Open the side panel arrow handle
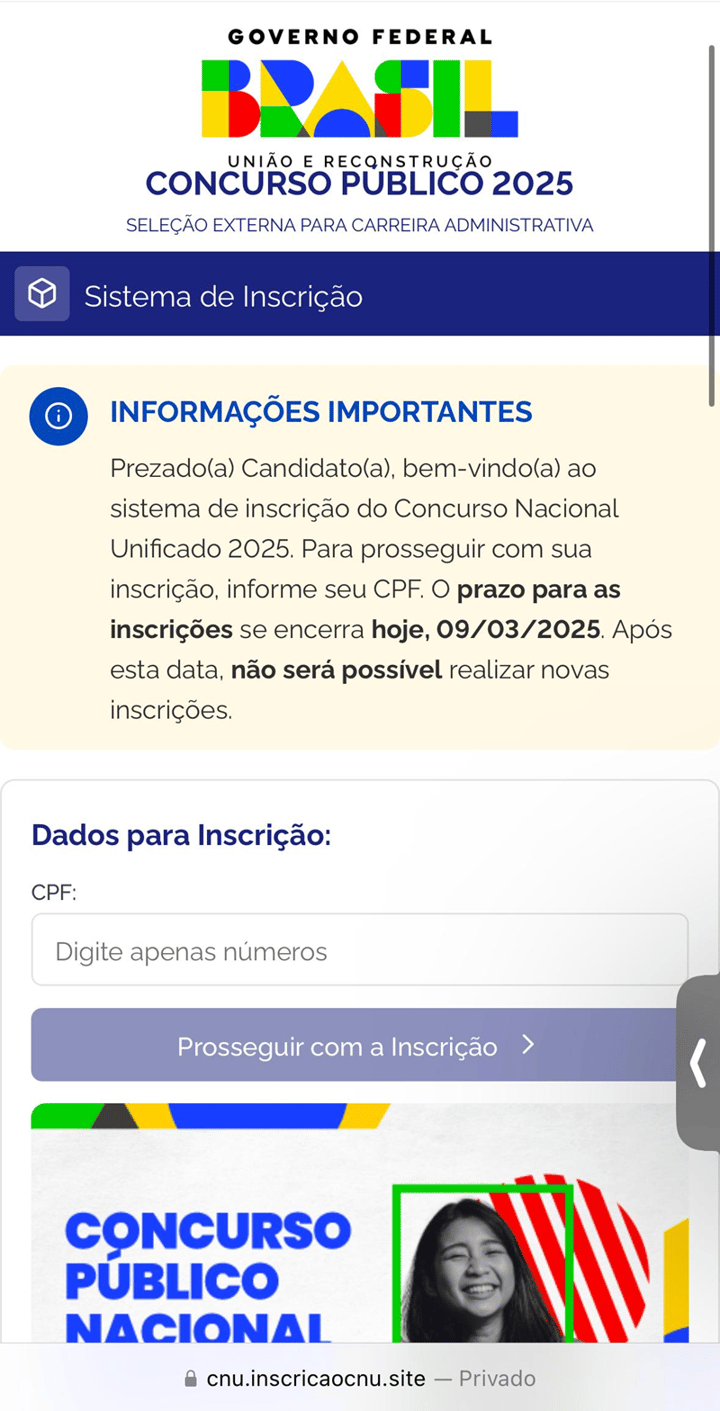 click(699, 1063)
